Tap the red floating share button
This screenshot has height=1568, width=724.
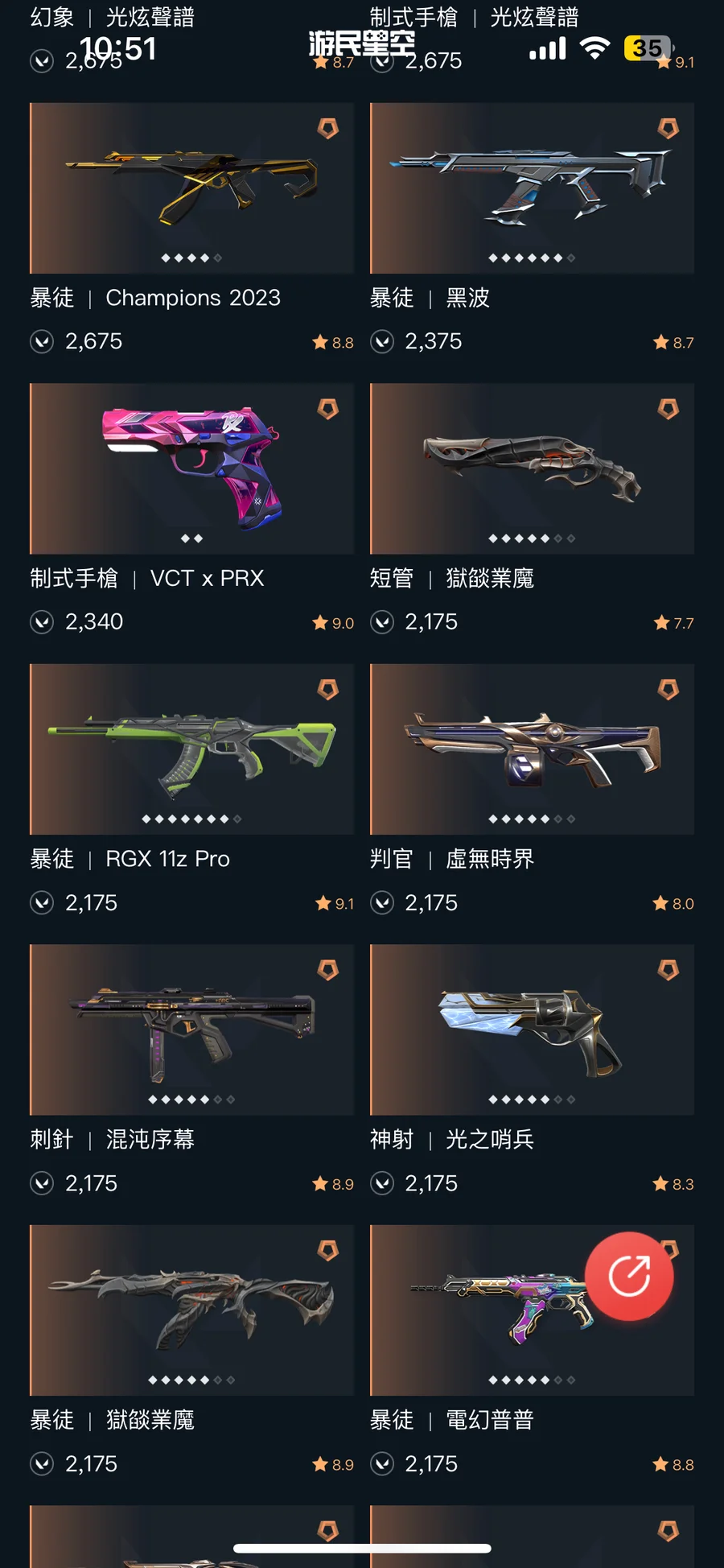click(x=629, y=1276)
